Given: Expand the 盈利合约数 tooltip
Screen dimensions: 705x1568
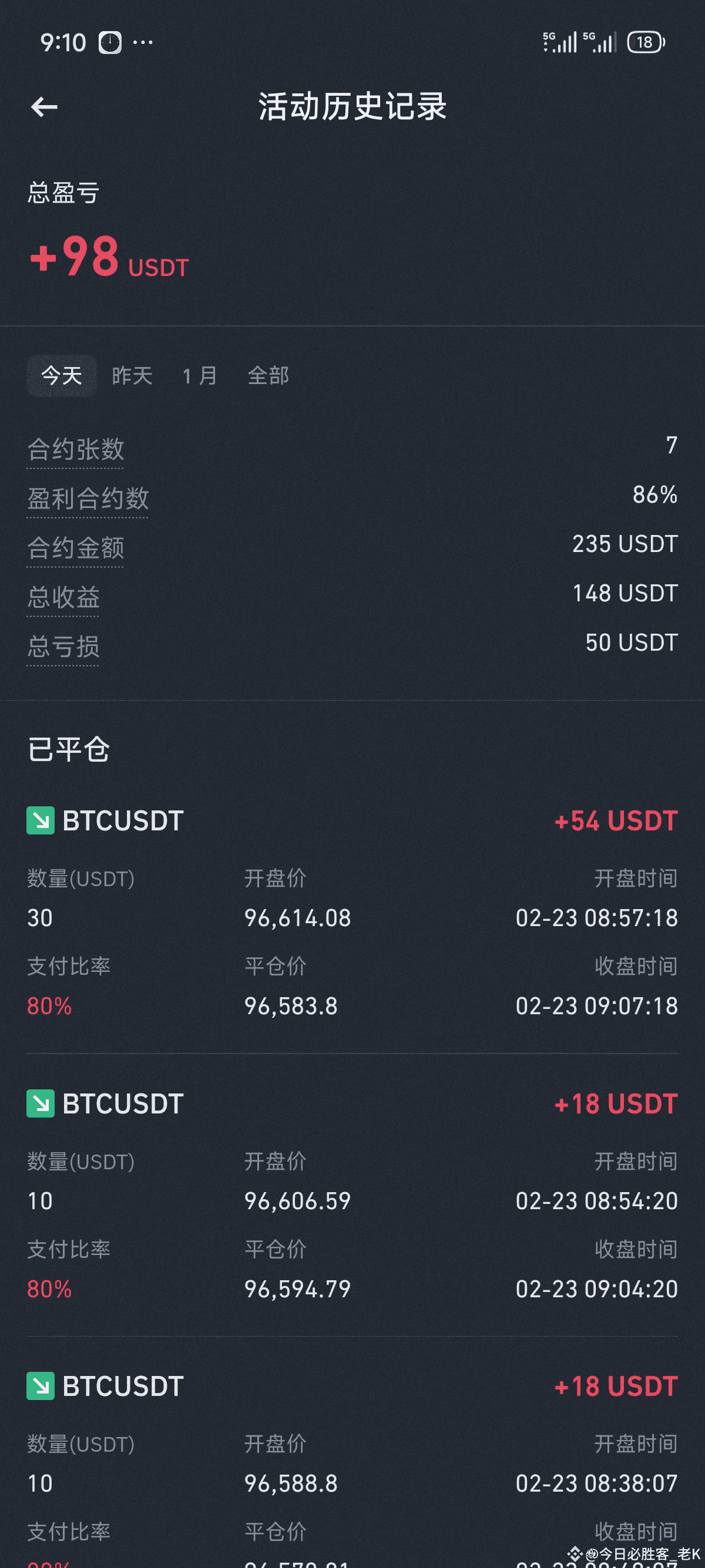Looking at the screenshot, I should point(88,499).
